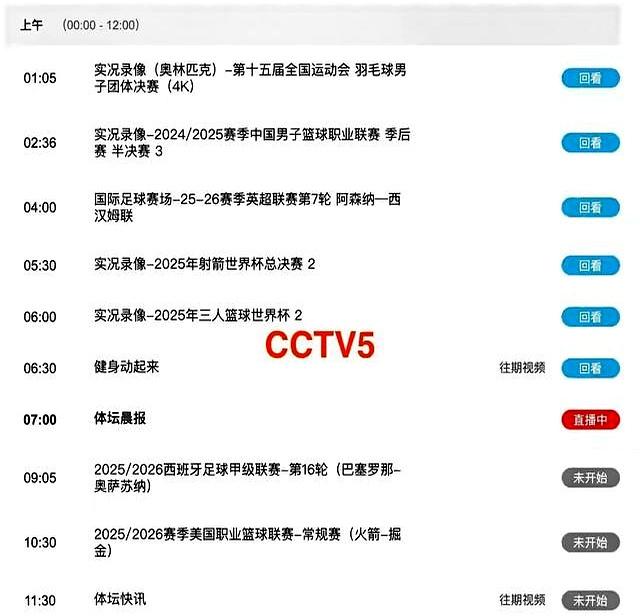Tap 回看 for the 05:30 archery World Cup final

pyautogui.click(x=589, y=265)
